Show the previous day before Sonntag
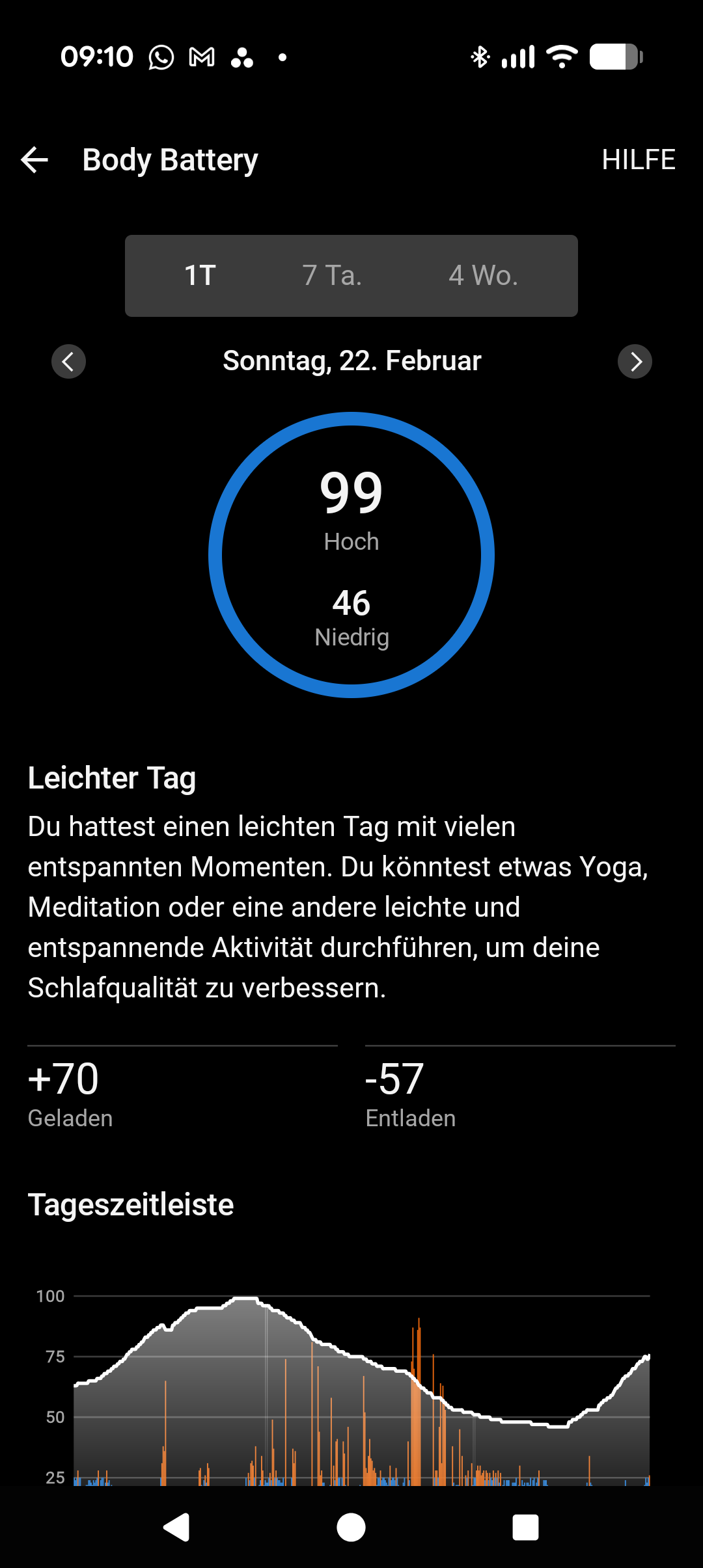The height and width of the screenshot is (1568, 703). coord(68,361)
